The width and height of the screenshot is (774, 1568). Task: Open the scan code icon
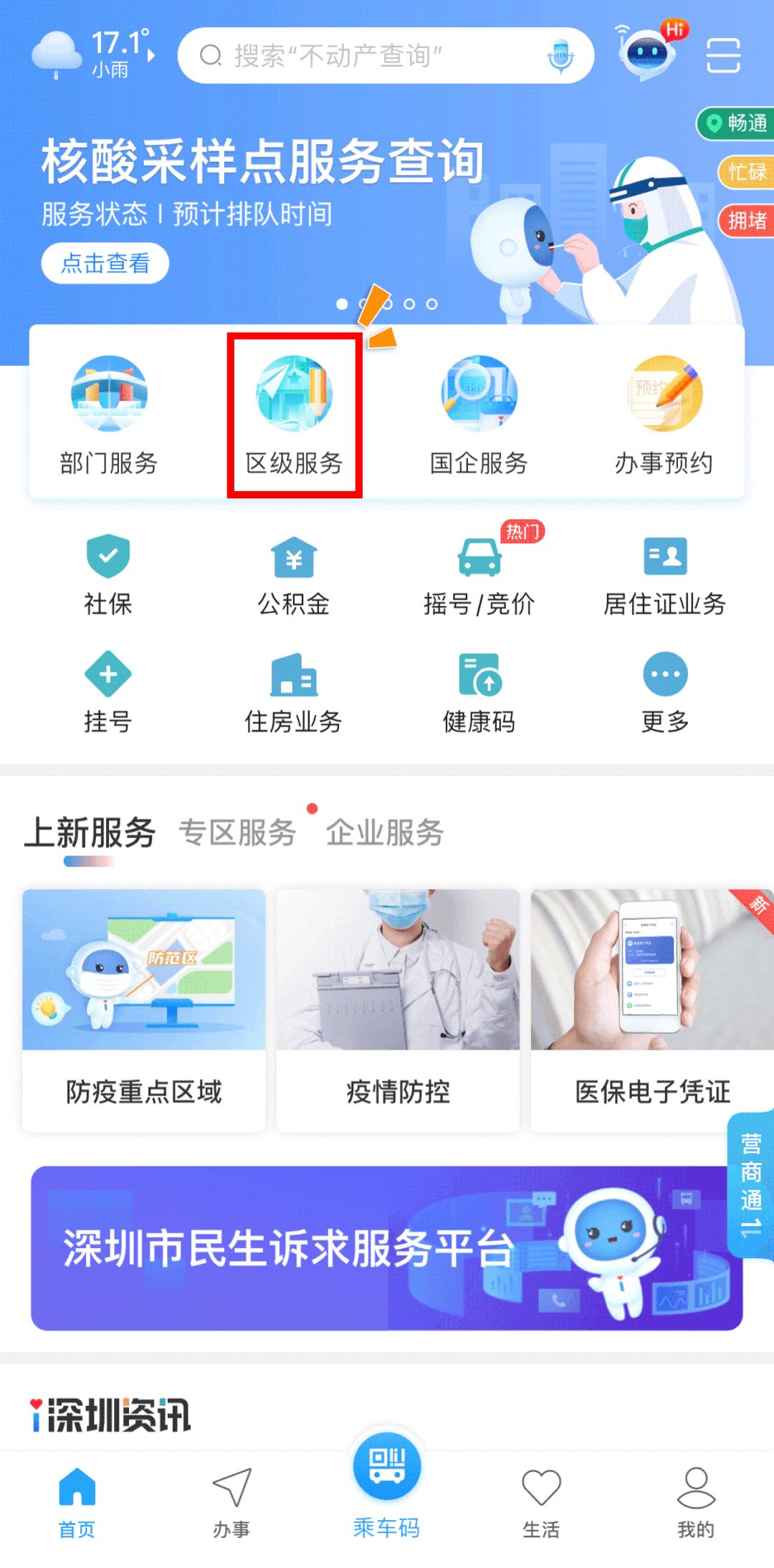click(723, 56)
